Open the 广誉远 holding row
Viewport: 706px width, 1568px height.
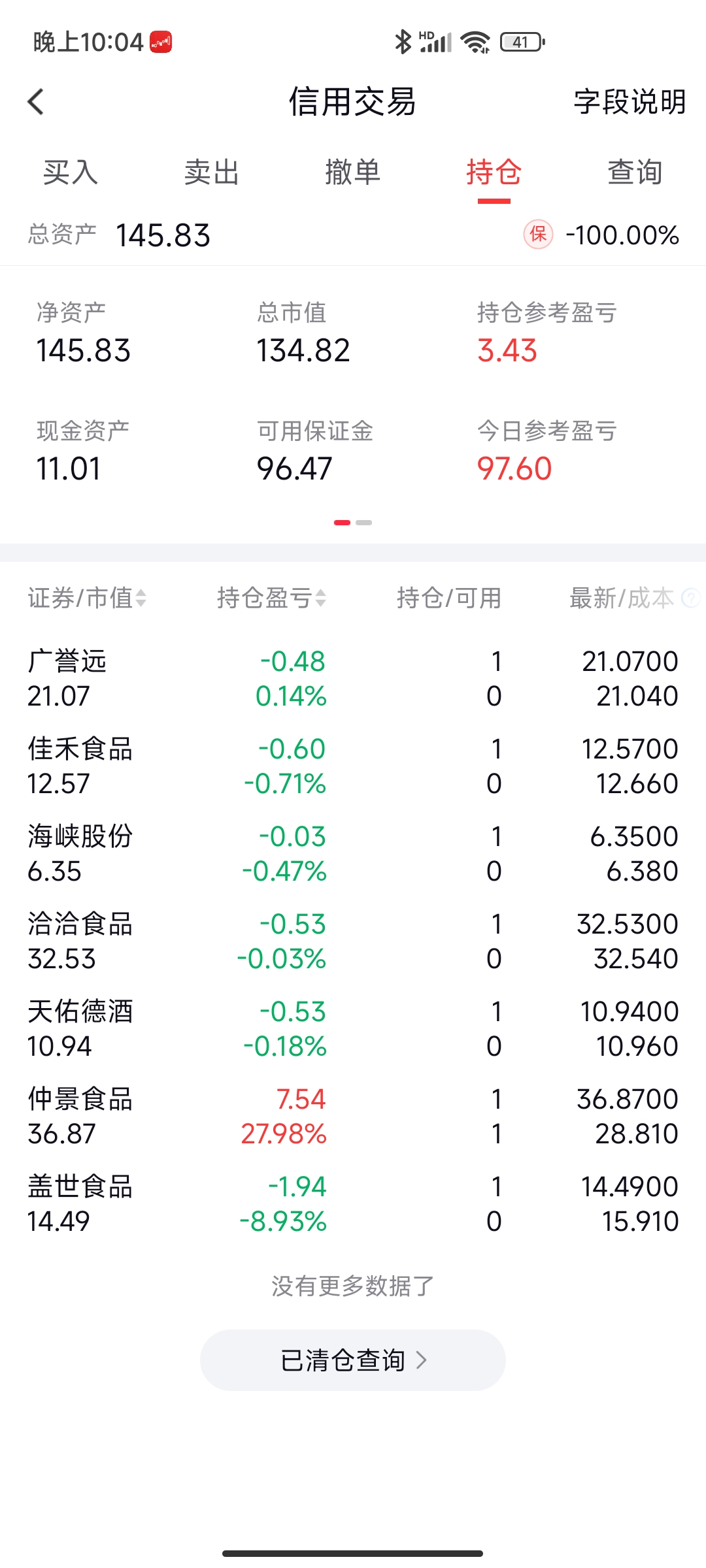pos(353,678)
